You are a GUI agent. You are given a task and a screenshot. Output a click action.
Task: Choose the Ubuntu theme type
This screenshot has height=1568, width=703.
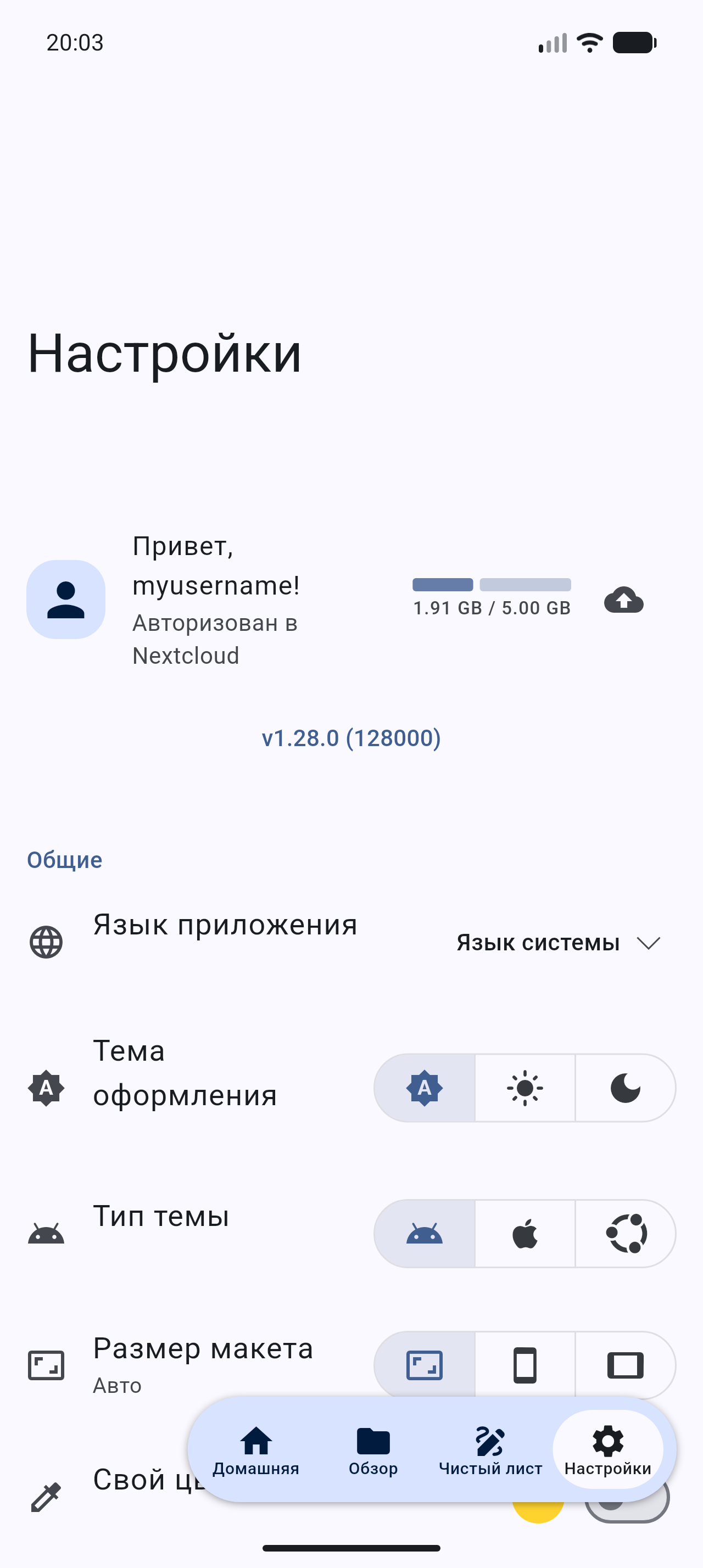(x=625, y=1234)
